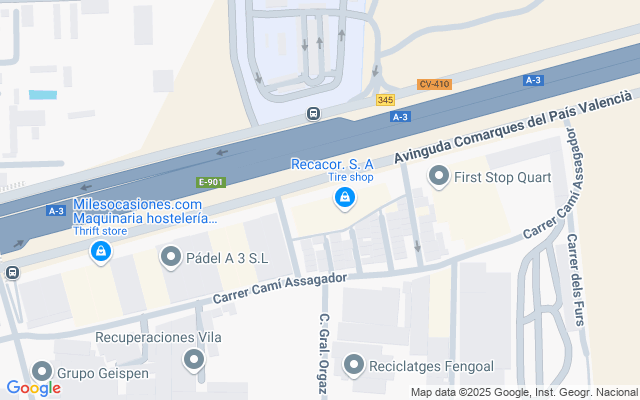This screenshot has height=400, width=640.
Task: Select the bus stop icon beside the A-3 motorway
Action: (313, 114)
